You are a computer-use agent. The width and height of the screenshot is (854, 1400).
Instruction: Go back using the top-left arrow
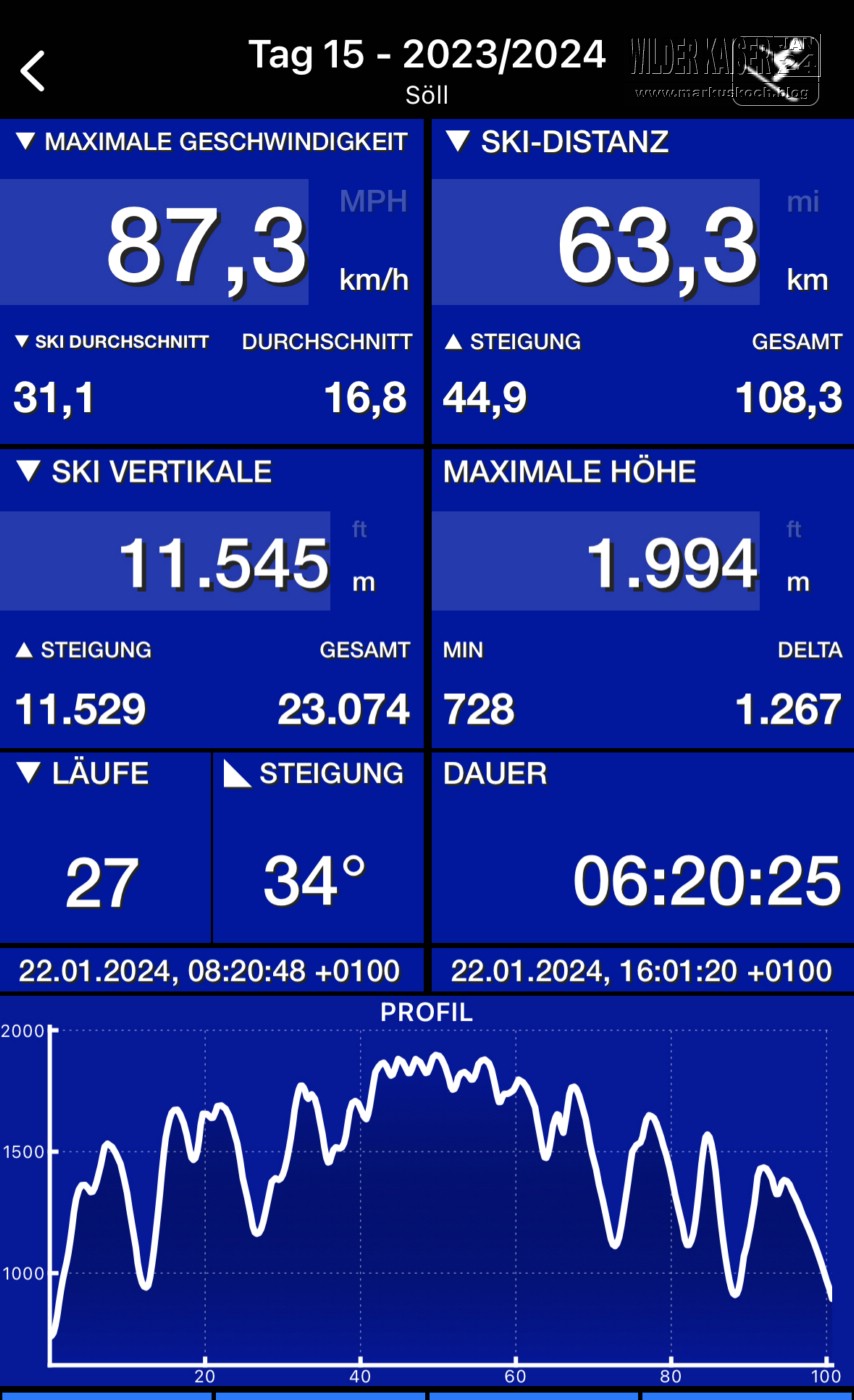click(x=33, y=71)
